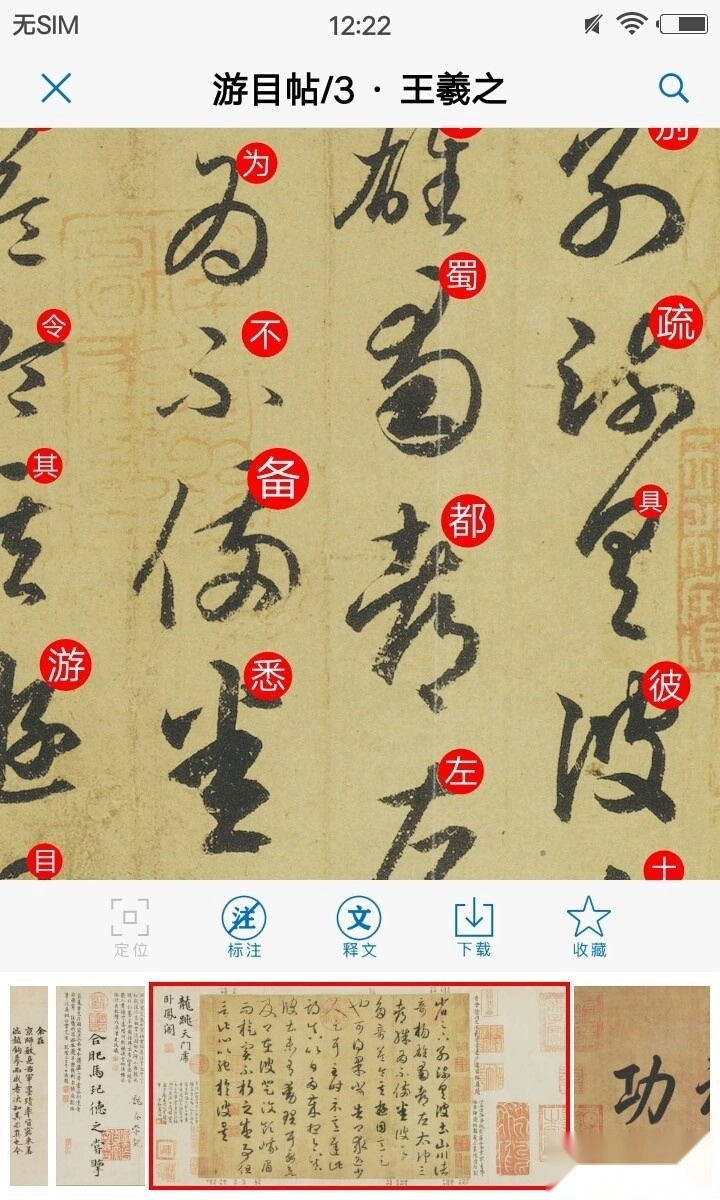Tap the 左 annotation bubble

[x=462, y=773]
